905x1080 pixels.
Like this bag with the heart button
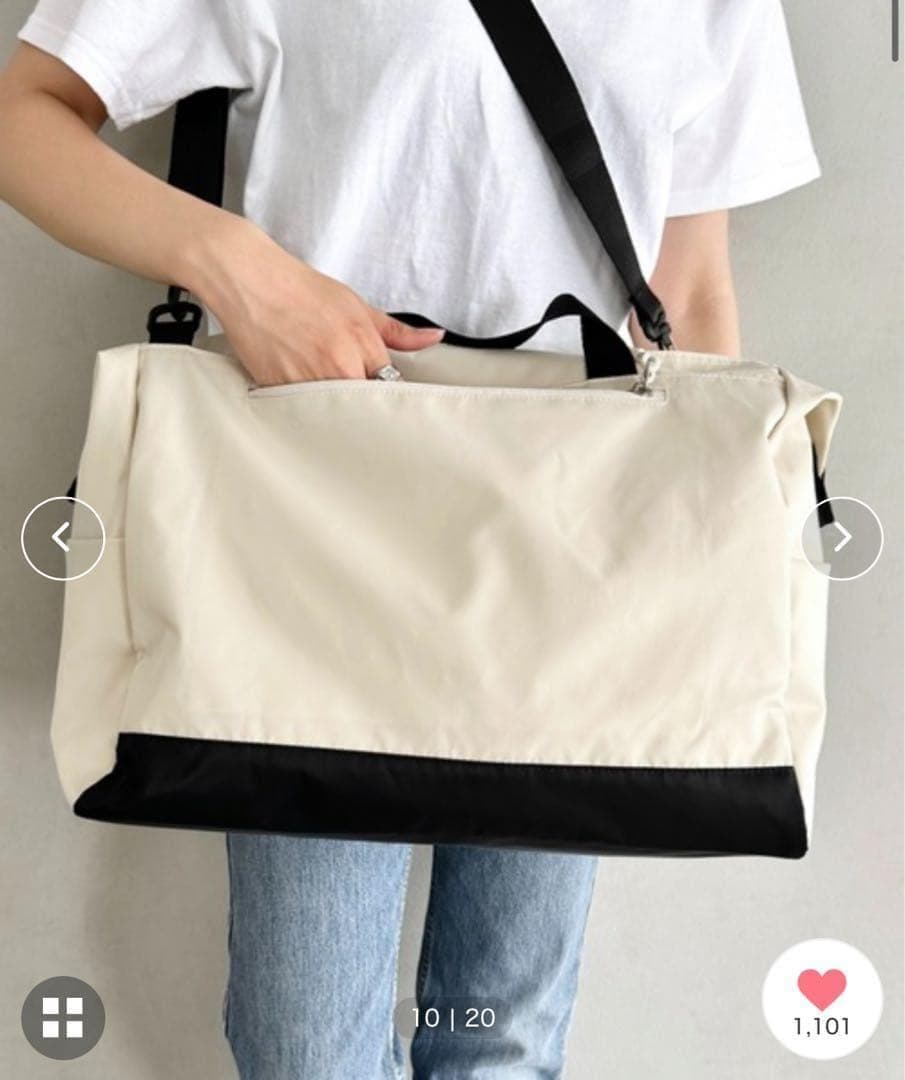coord(822,999)
